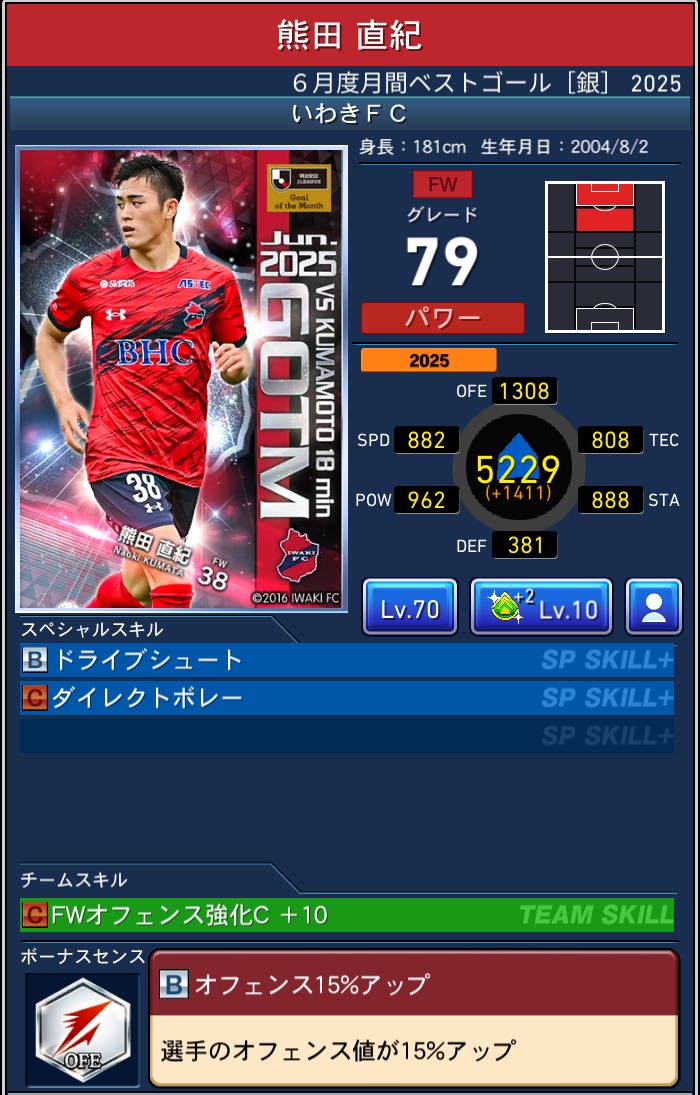Open the FWオフェンス強化C team skill row

[x=346, y=914]
